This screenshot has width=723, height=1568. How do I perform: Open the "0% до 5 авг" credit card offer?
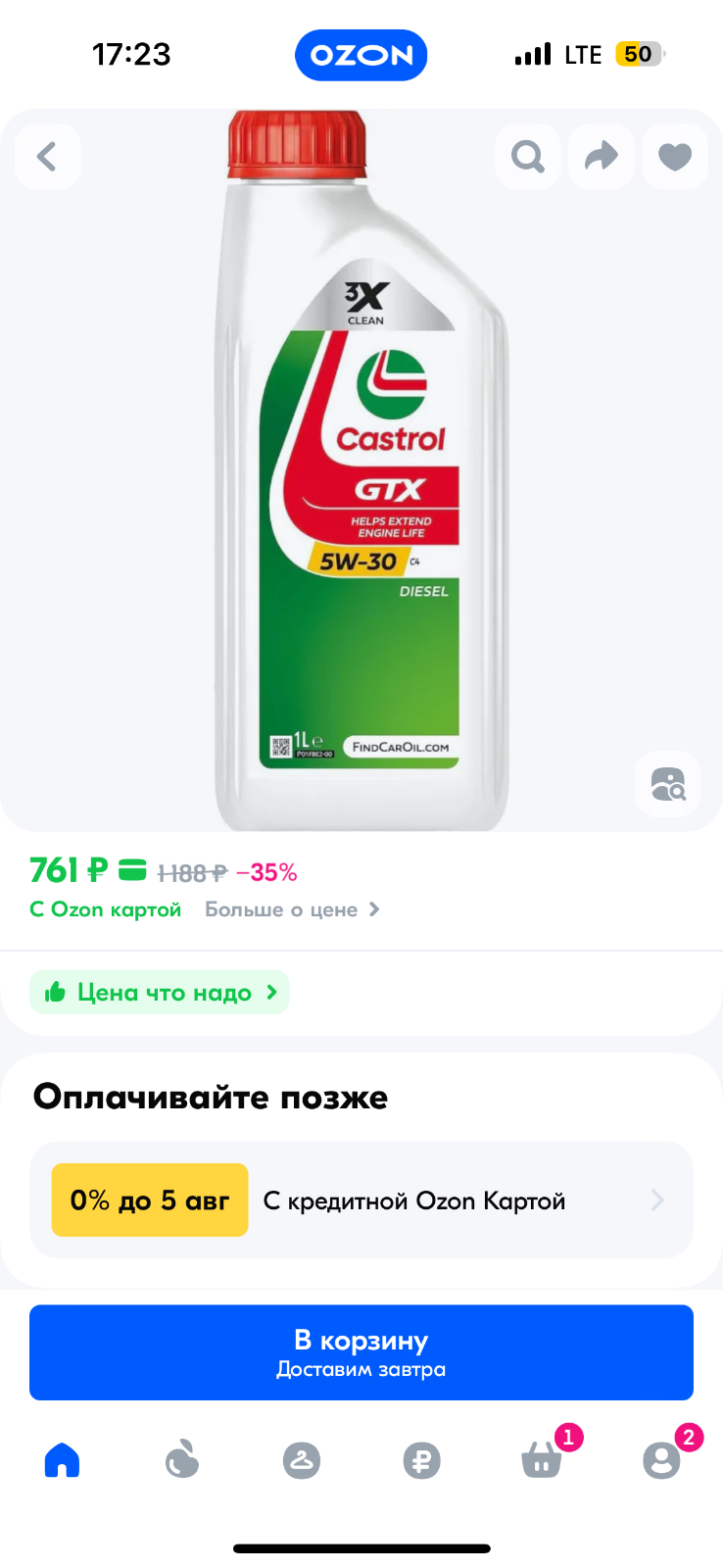coord(361,1200)
